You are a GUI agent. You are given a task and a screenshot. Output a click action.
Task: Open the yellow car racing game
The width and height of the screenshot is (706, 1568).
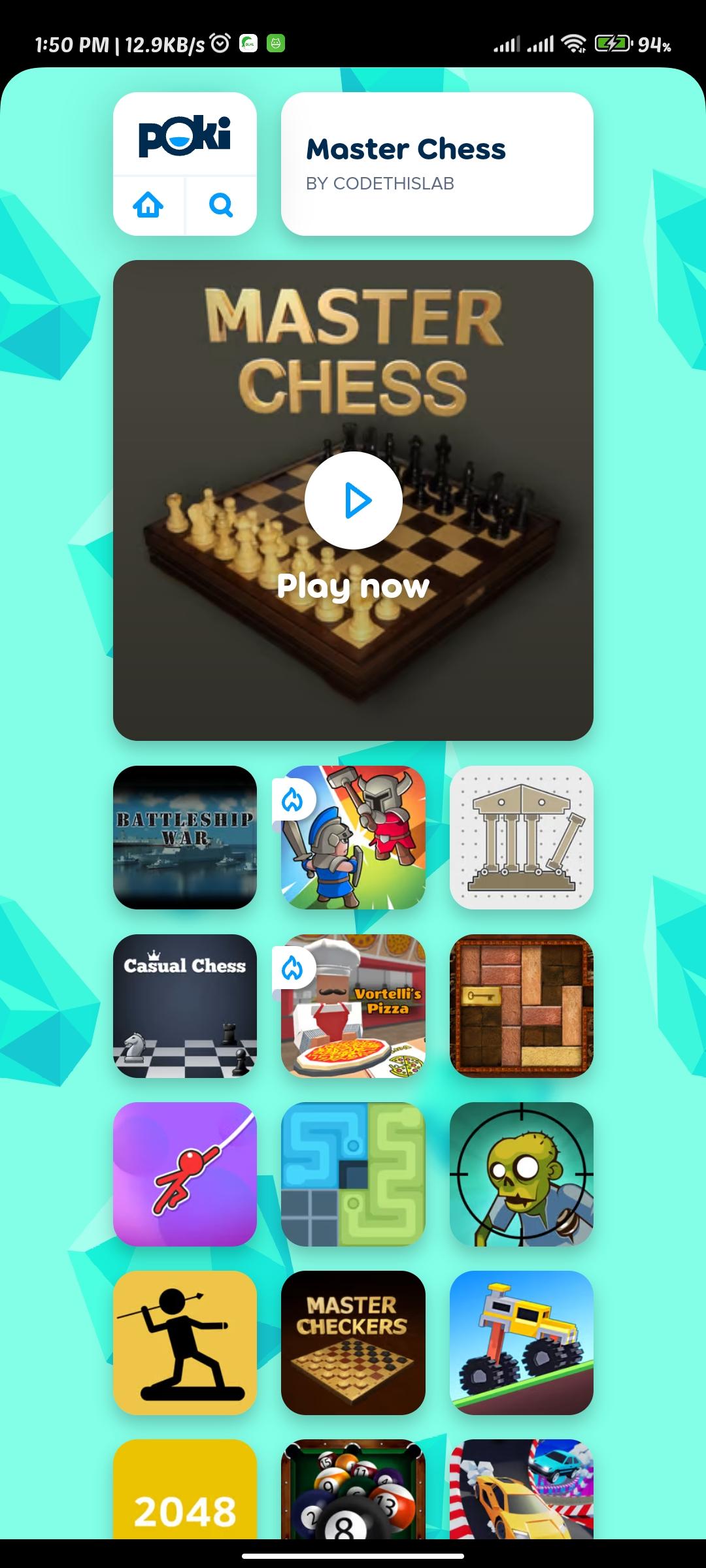[x=521, y=1493]
